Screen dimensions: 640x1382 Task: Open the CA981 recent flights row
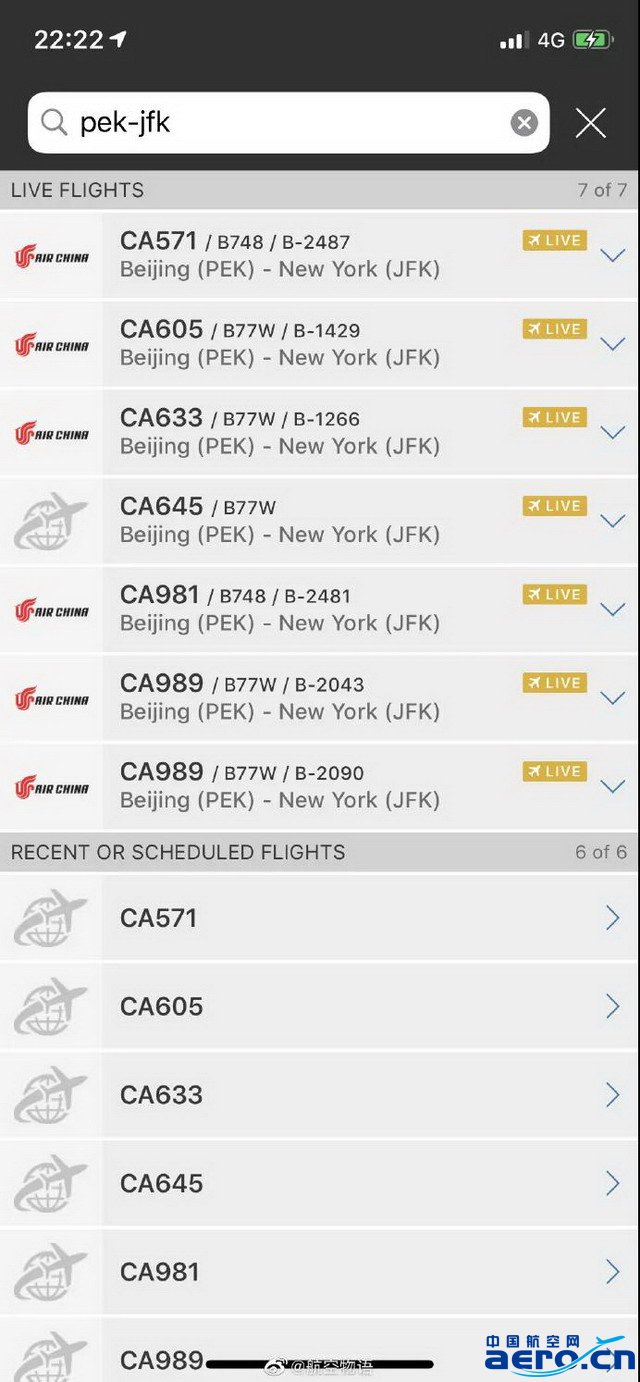(320, 1272)
